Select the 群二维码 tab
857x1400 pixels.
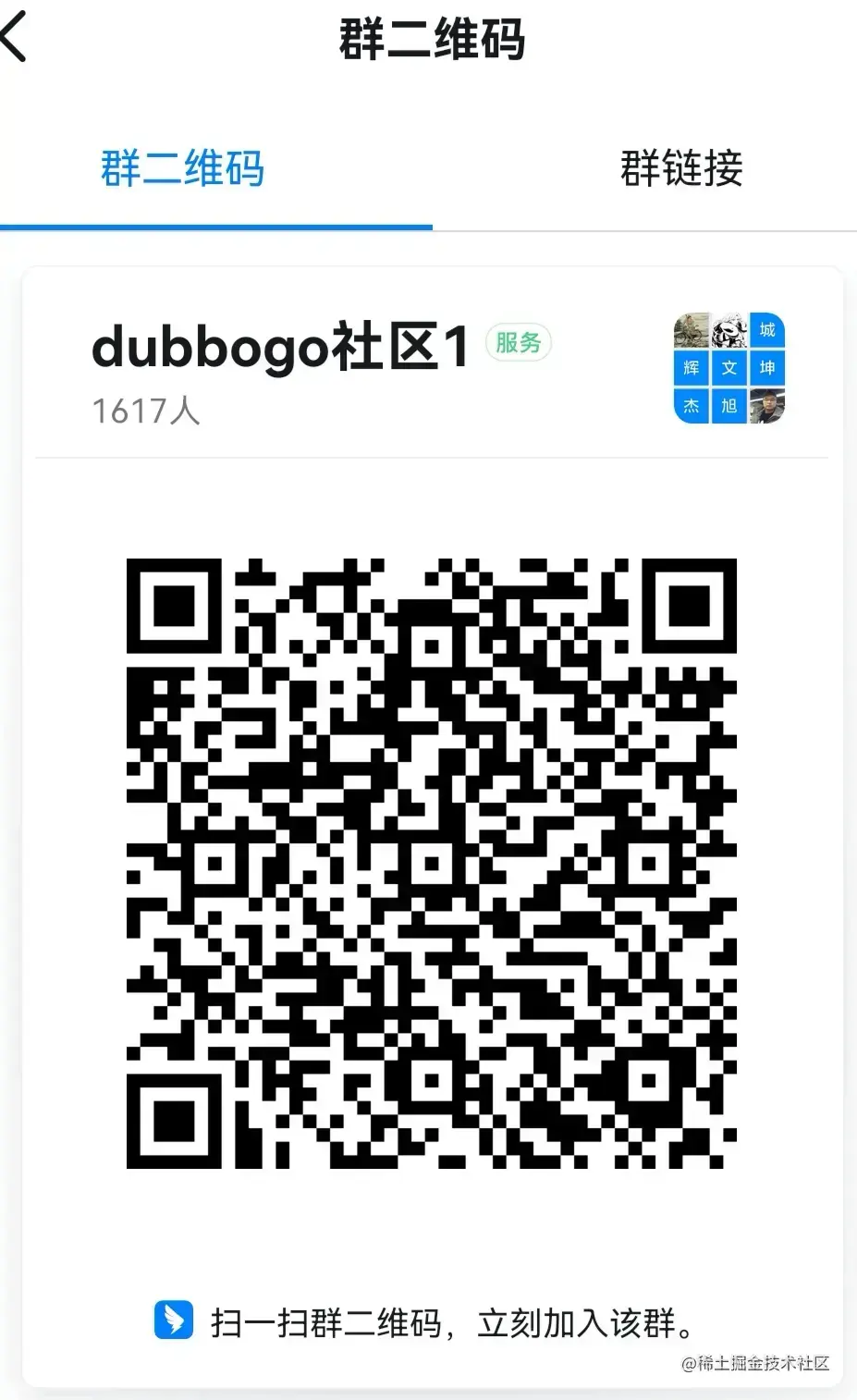(x=182, y=169)
